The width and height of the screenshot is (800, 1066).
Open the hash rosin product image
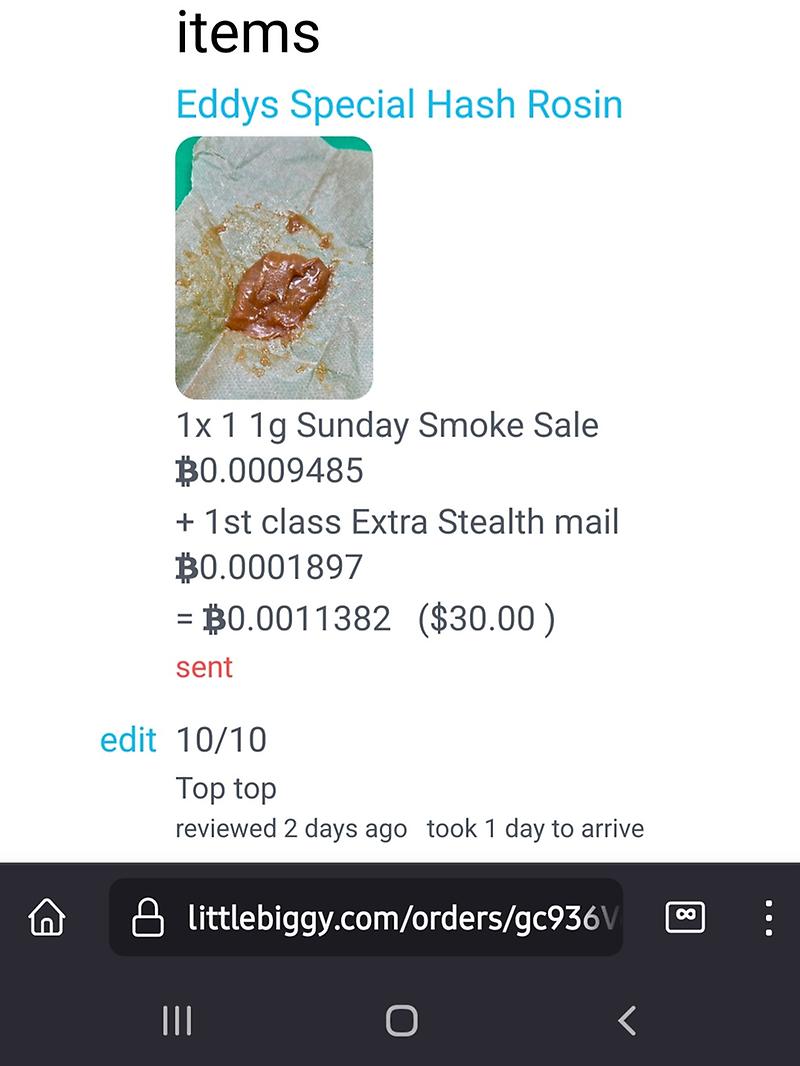pos(274,268)
